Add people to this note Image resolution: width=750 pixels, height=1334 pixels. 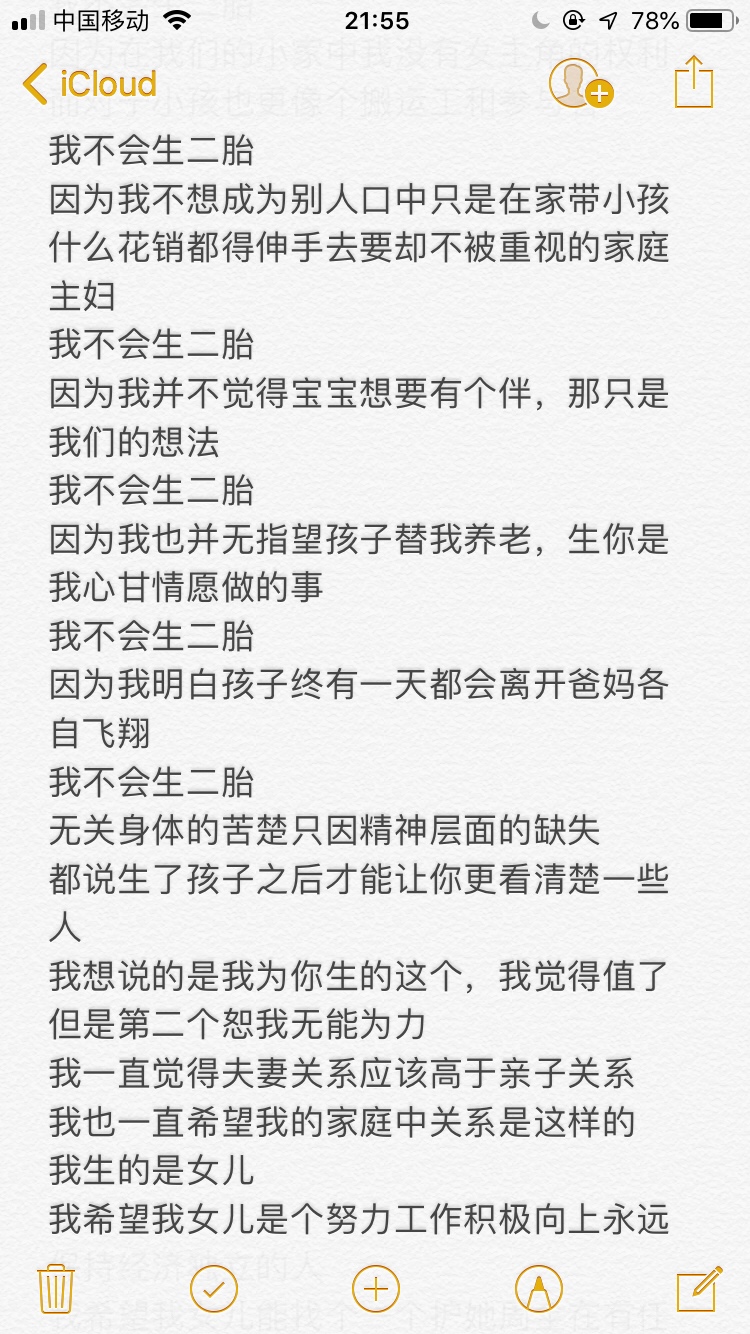pyautogui.click(x=580, y=84)
